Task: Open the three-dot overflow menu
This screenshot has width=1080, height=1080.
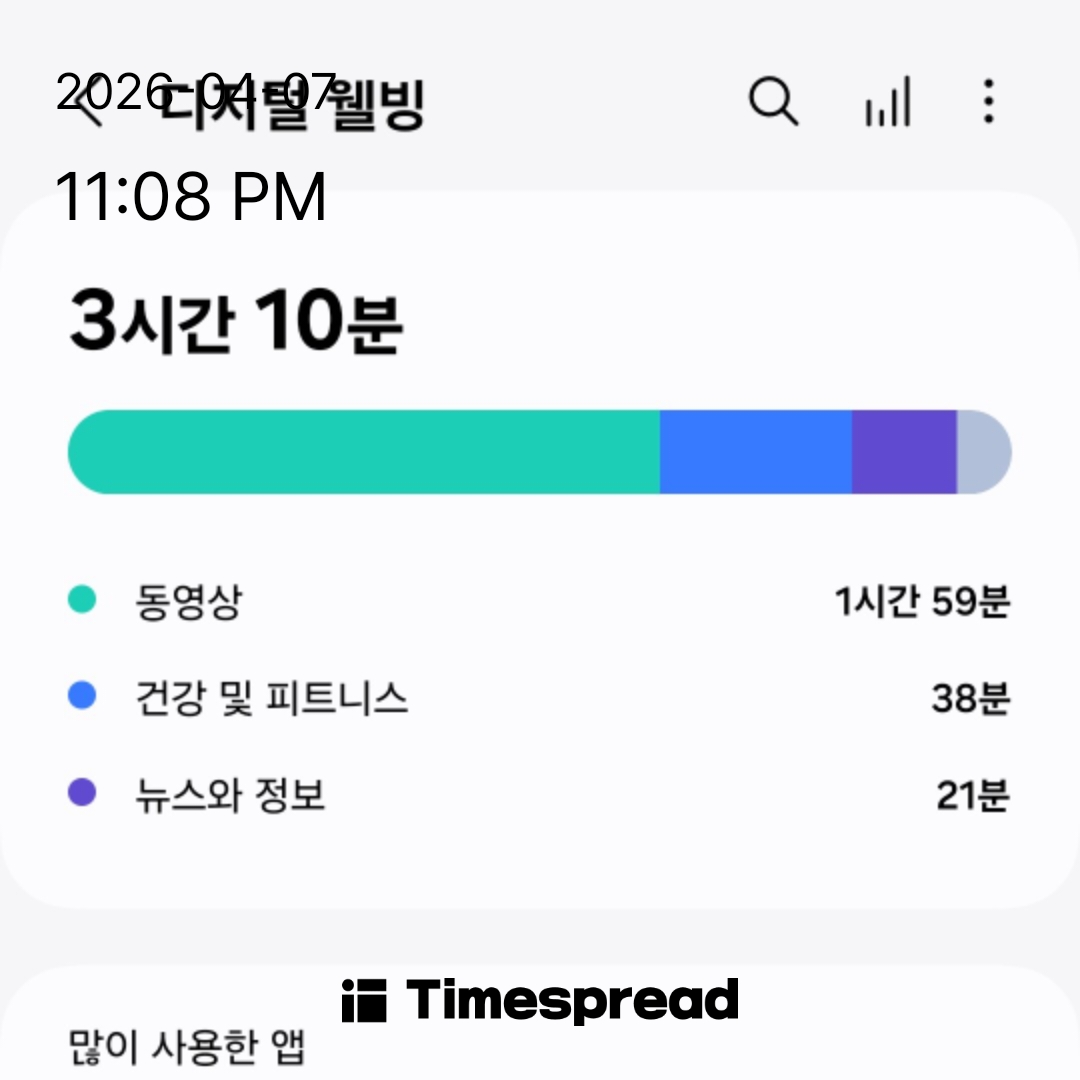Action: tap(988, 102)
